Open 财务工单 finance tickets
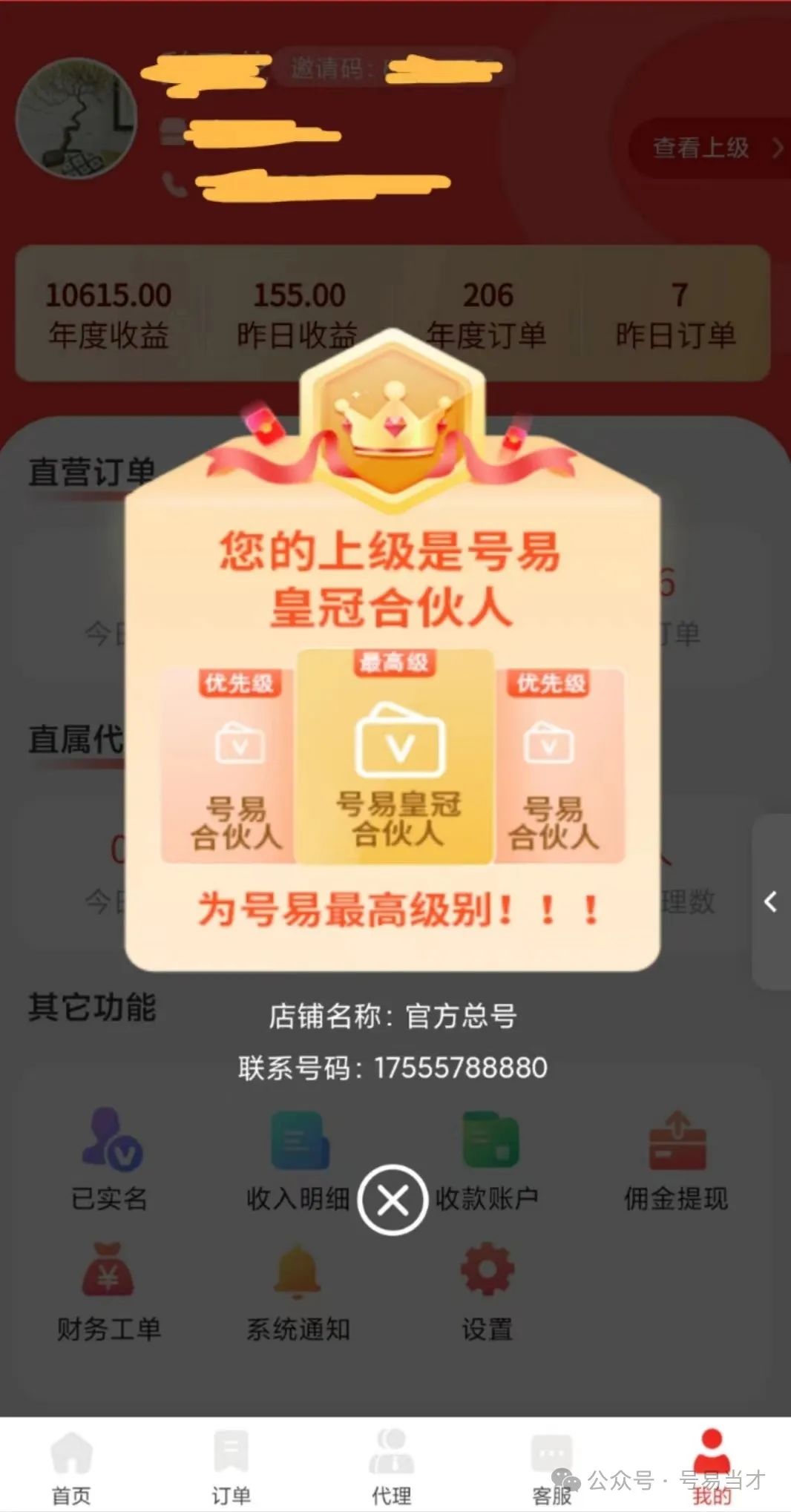Screen dimensions: 791x1512 click(109, 1292)
